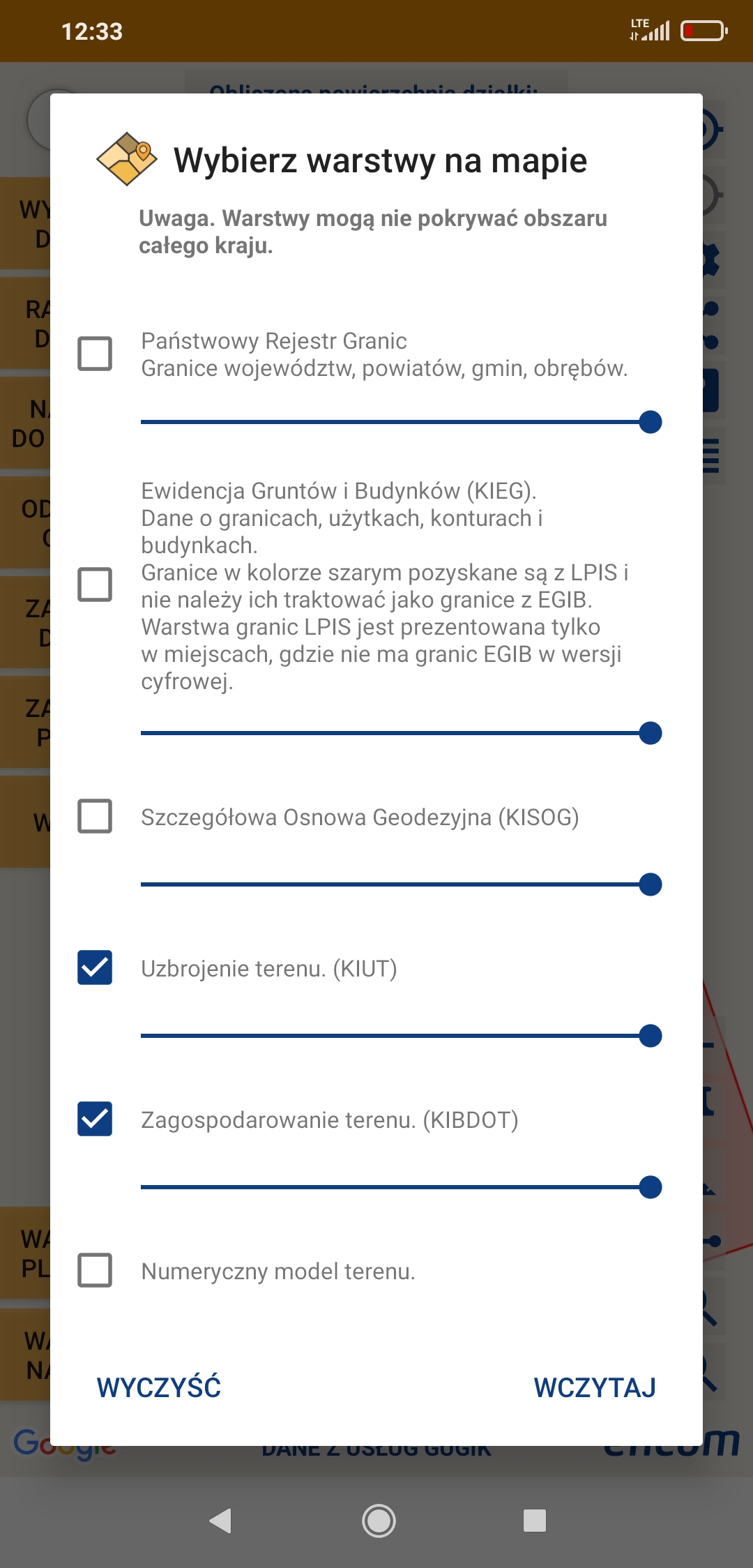The width and height of the screenshot is (753, 1568).
Task: Select the Szczegółowa Osnowa Geodezyjna (KISOG) checkbox
Action: click(x=95, y=816)
